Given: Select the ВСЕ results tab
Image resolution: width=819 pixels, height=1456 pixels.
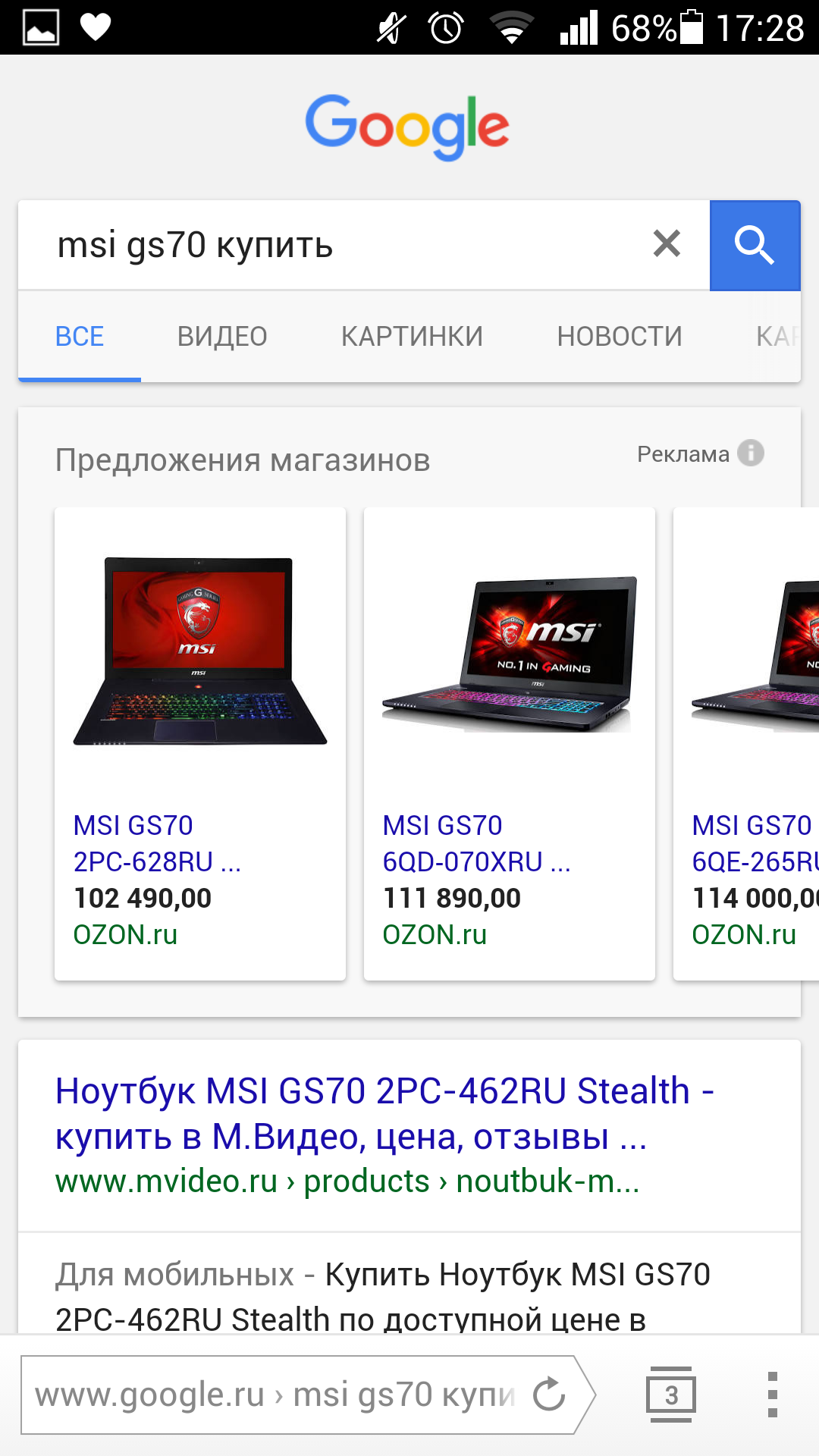Looking at the screenshot, I should click(80, 337).
